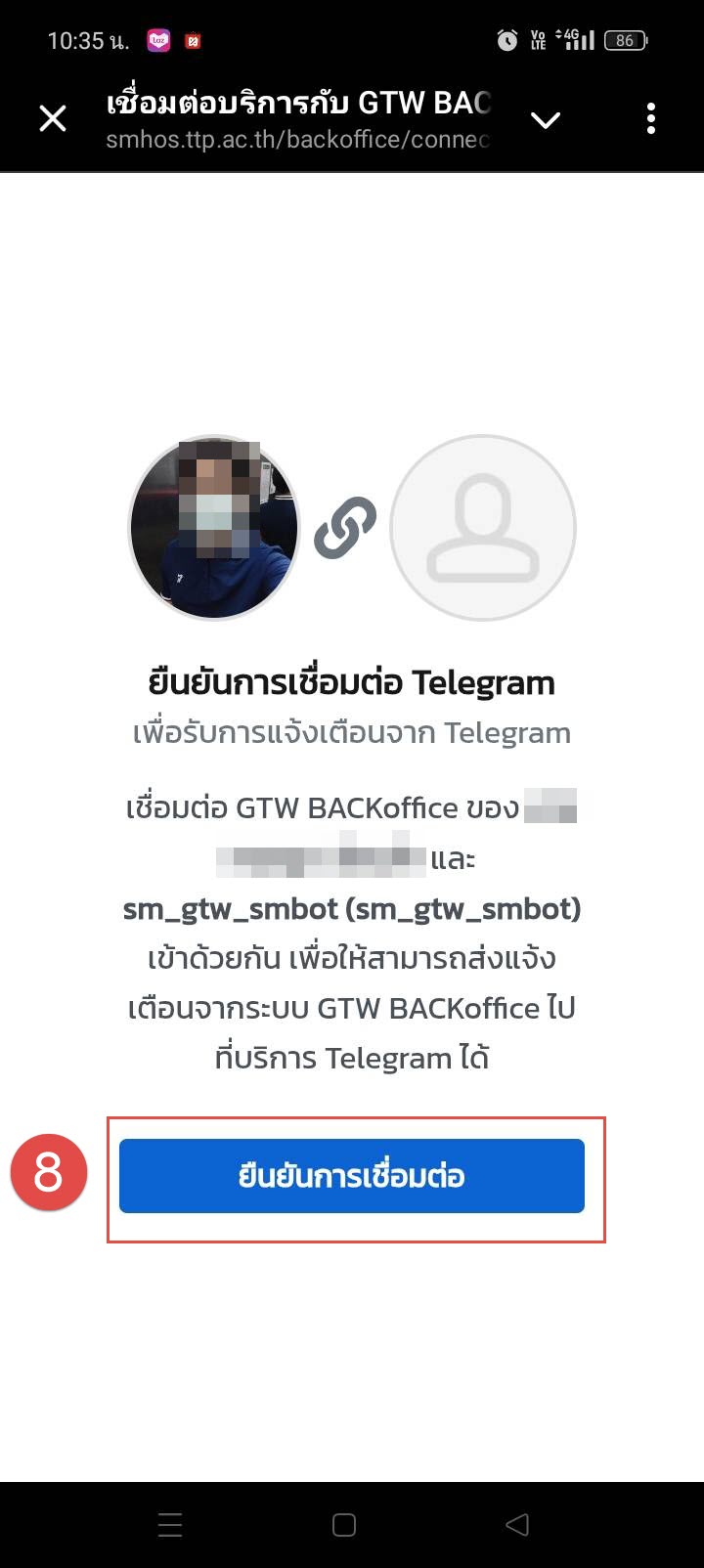Expand the page title dropdown chevron
This screenshot has width=704, height=1568.
[x=545, y=120]
